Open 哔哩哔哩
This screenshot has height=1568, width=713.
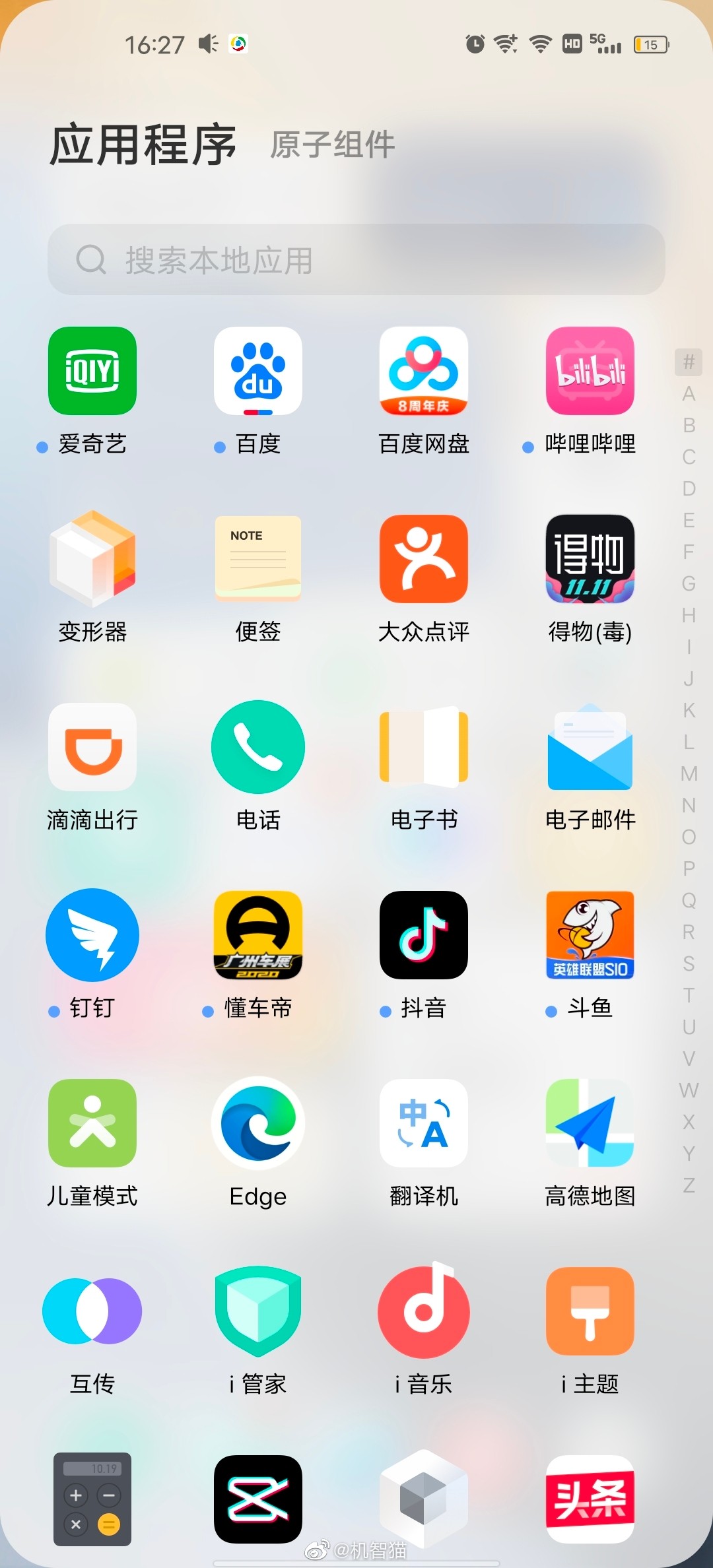(590, 371)
